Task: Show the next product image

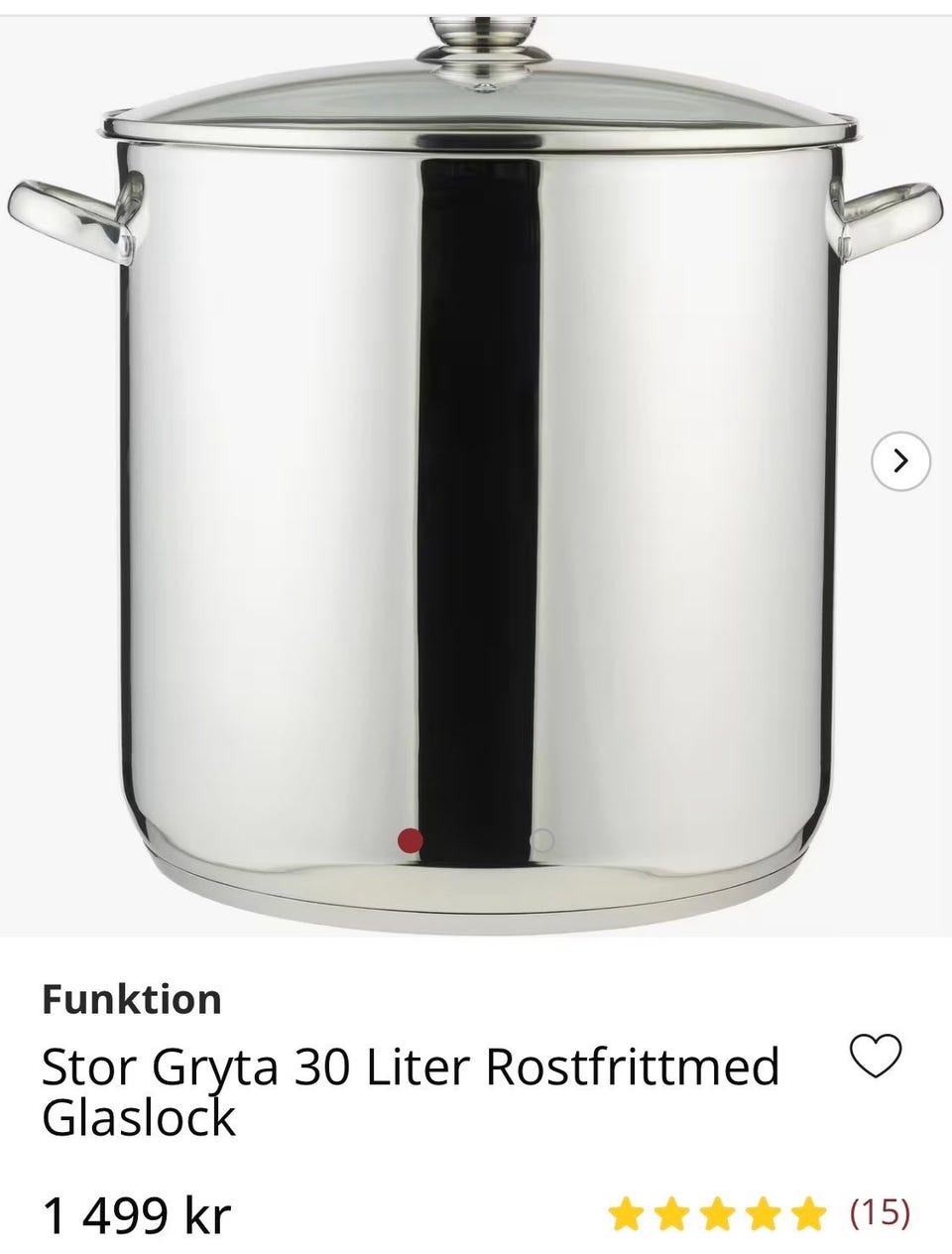Action: pyautogui.click(x=900, y=460)
